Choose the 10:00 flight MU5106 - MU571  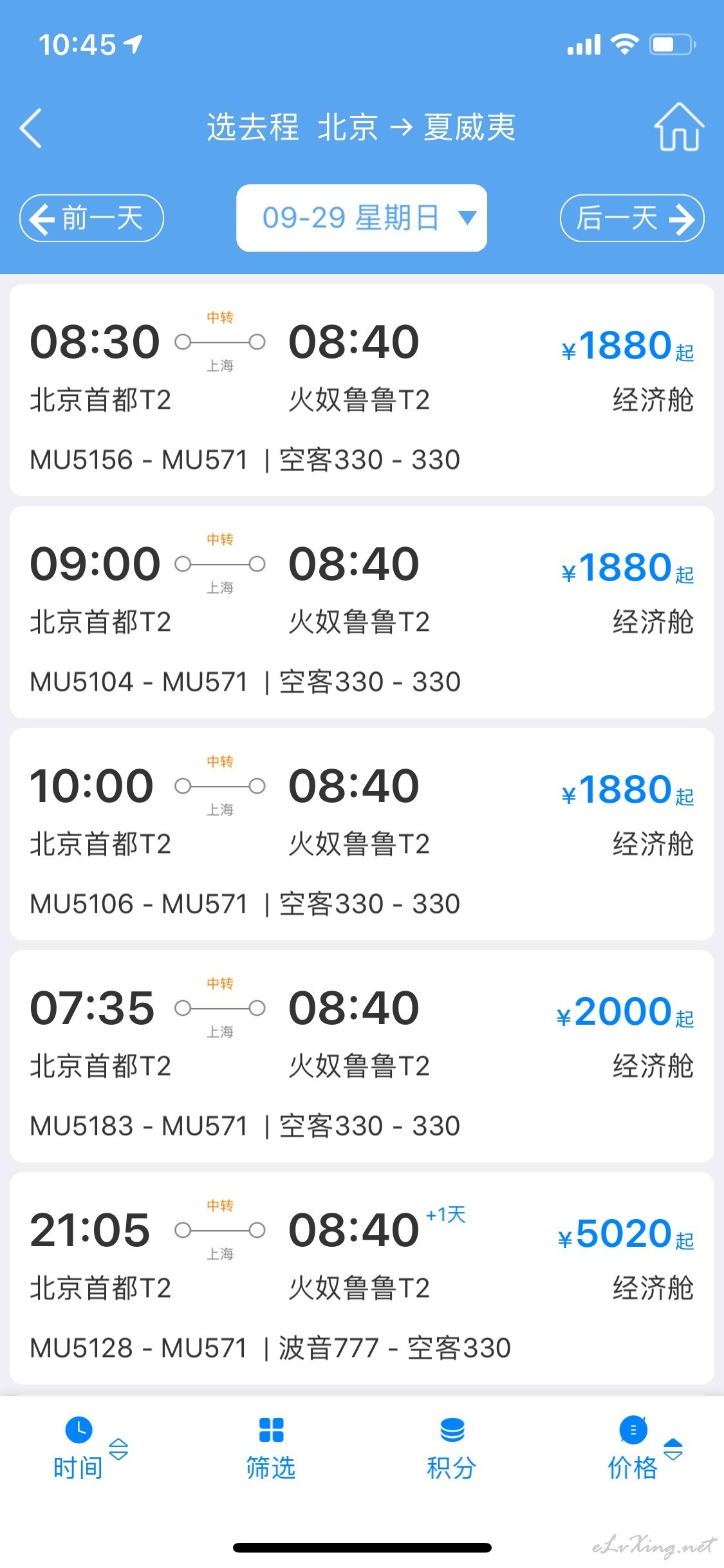tap(362, 834)
